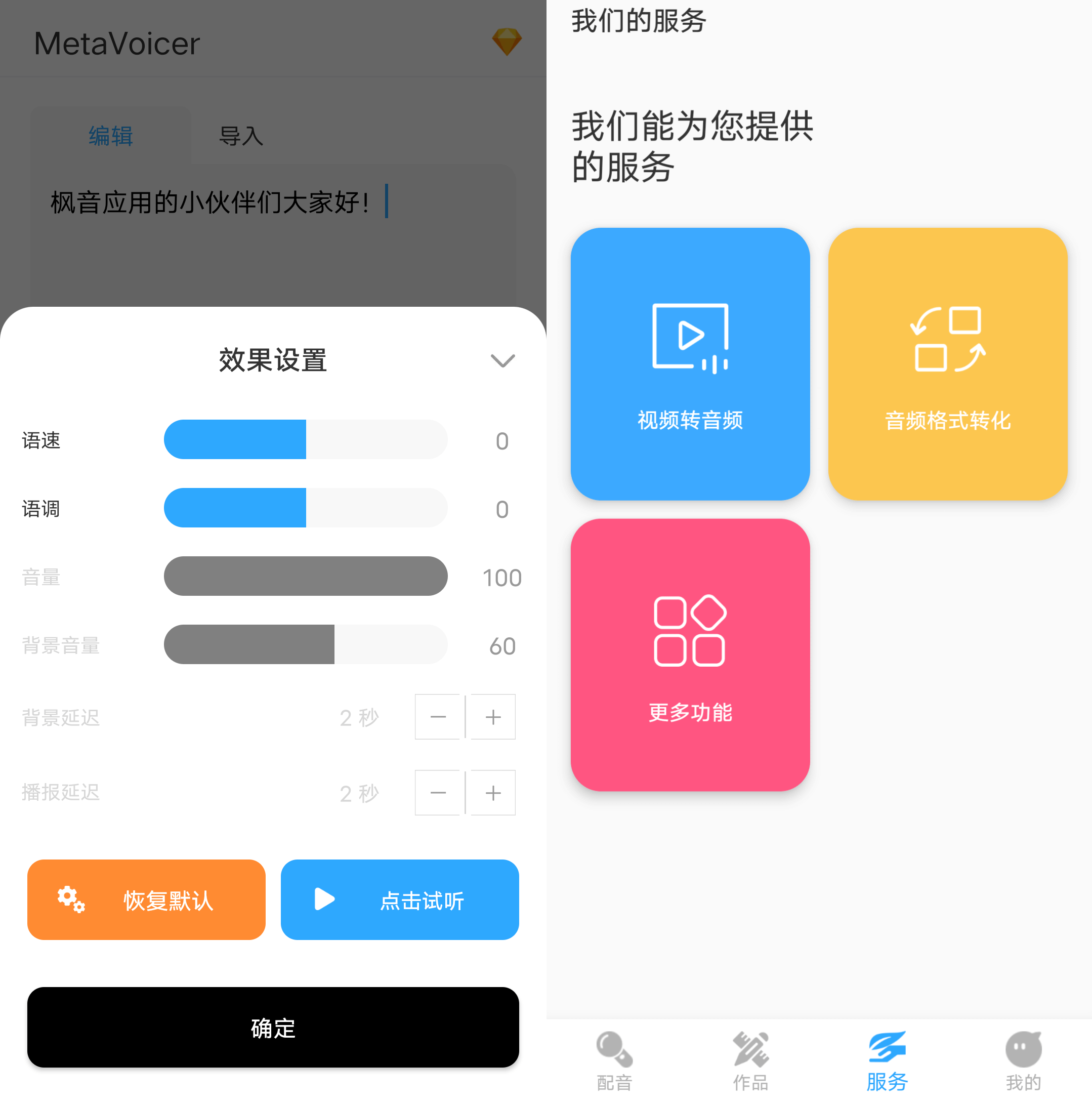Tap the 恢复默认 reset button
The width and height of the screenshot is (1092, 1104).
146,900
